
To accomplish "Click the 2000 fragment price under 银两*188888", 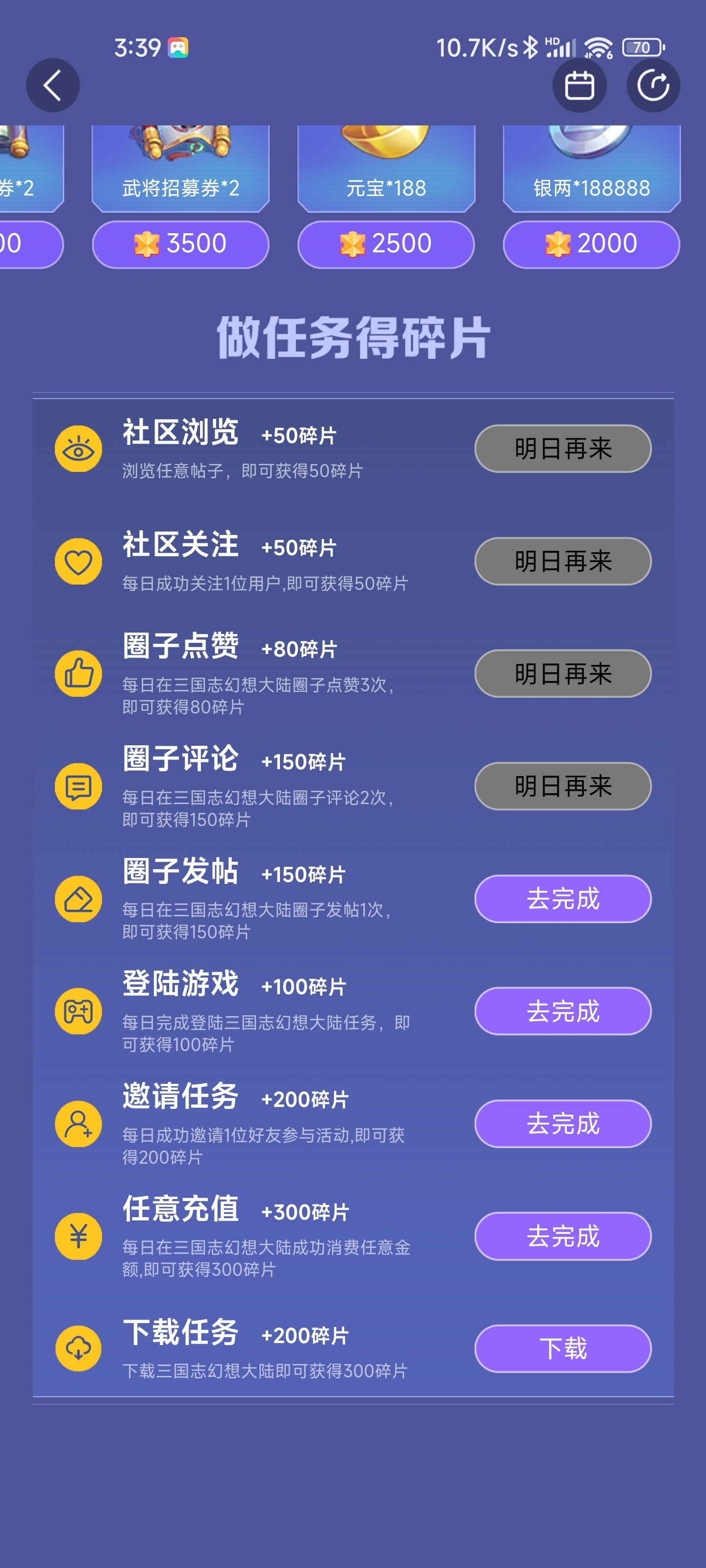I will click(x=590, y=244).
